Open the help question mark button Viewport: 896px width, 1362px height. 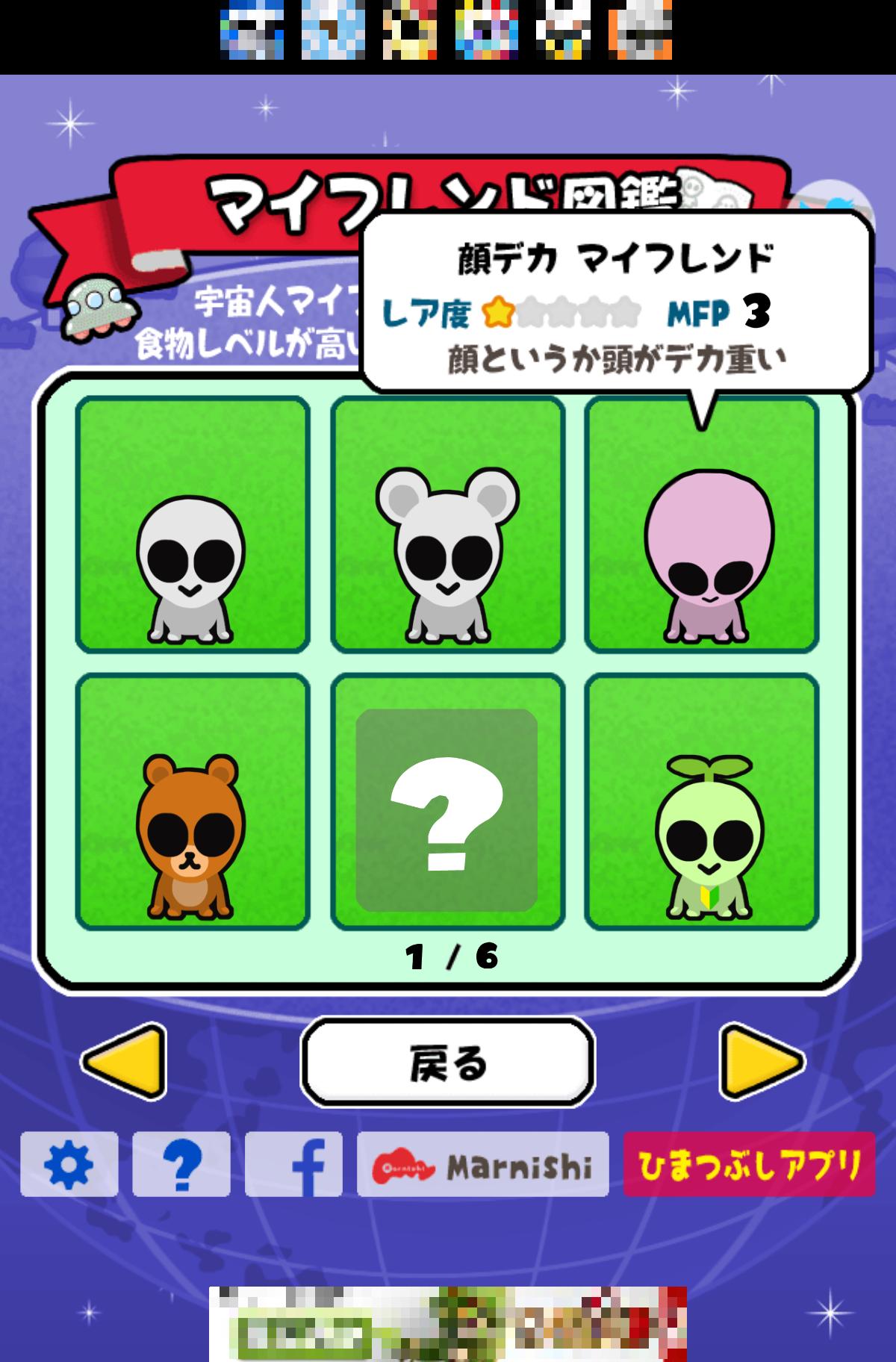pos(181,1164)
